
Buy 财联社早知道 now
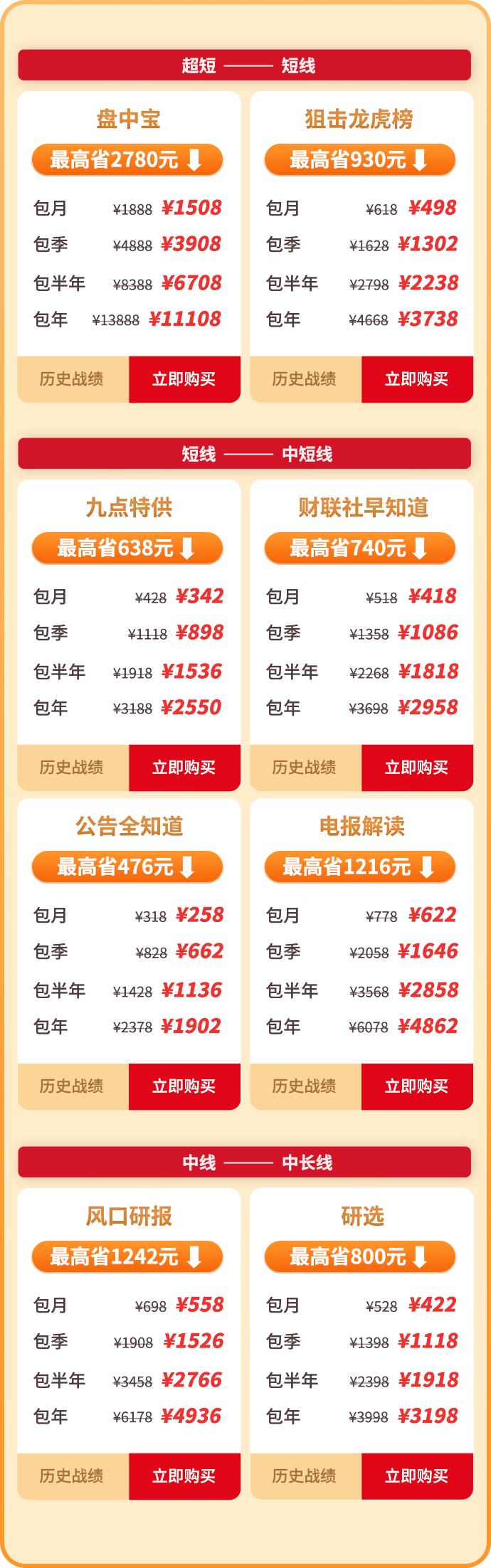coord(417,768)
